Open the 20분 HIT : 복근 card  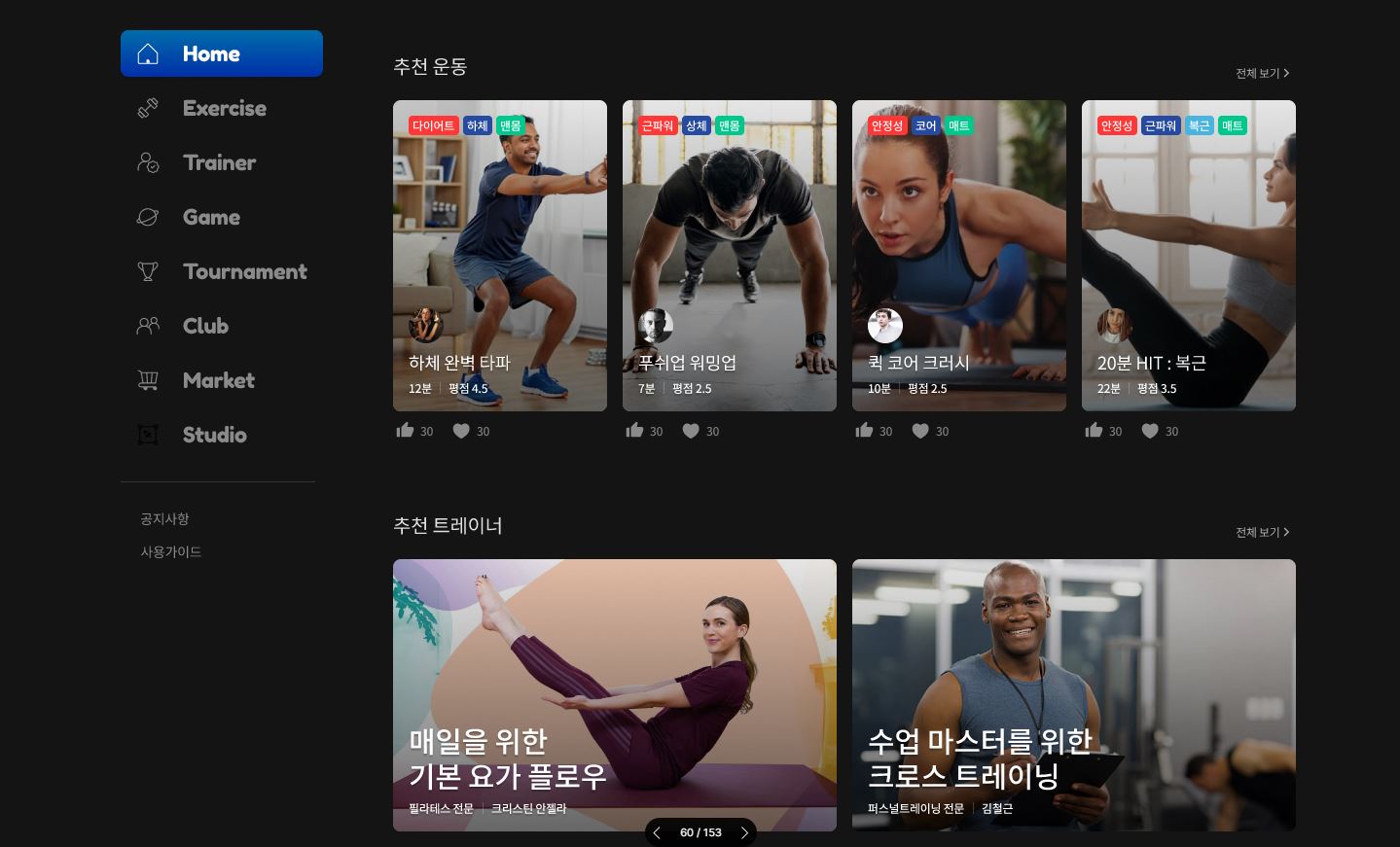click(x=1188, y=255)
